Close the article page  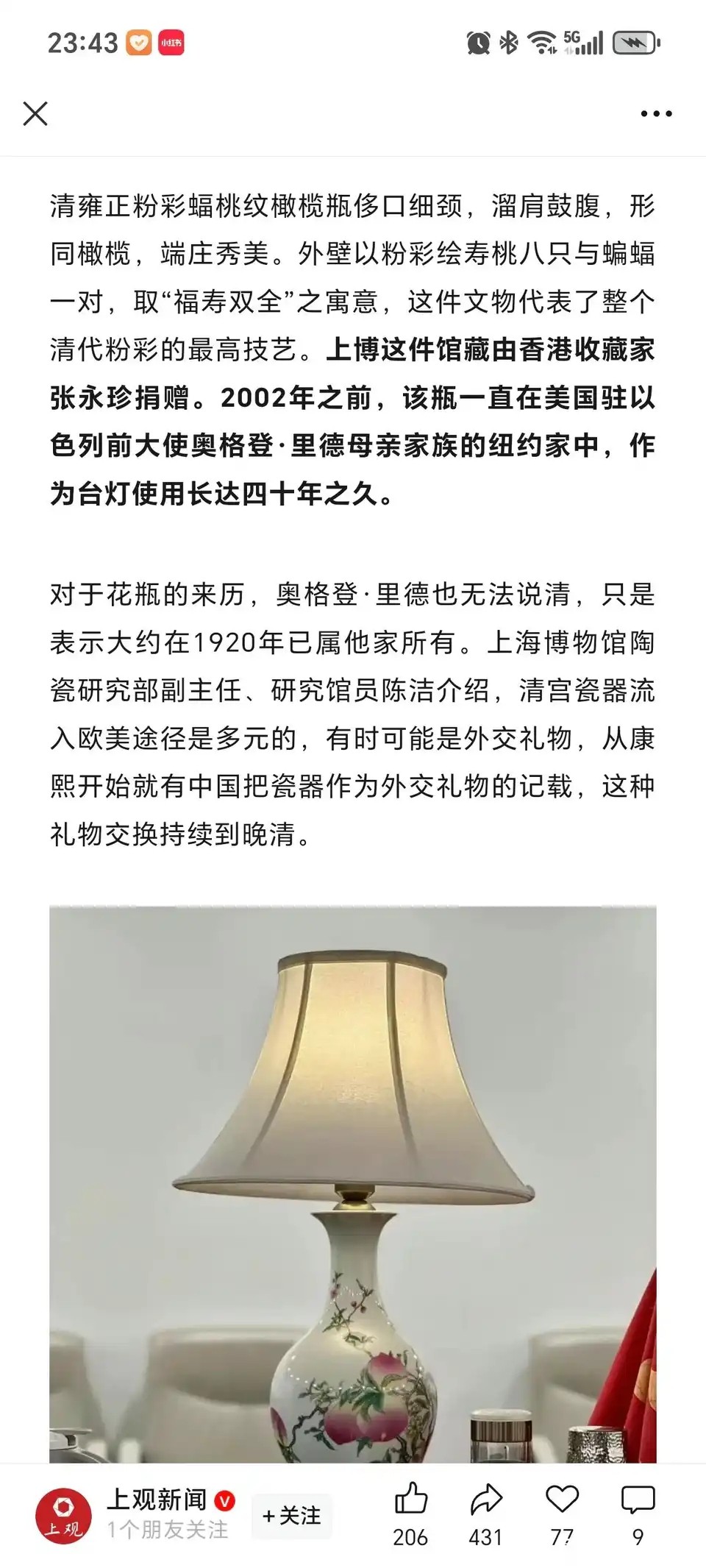tap(35, 114)
